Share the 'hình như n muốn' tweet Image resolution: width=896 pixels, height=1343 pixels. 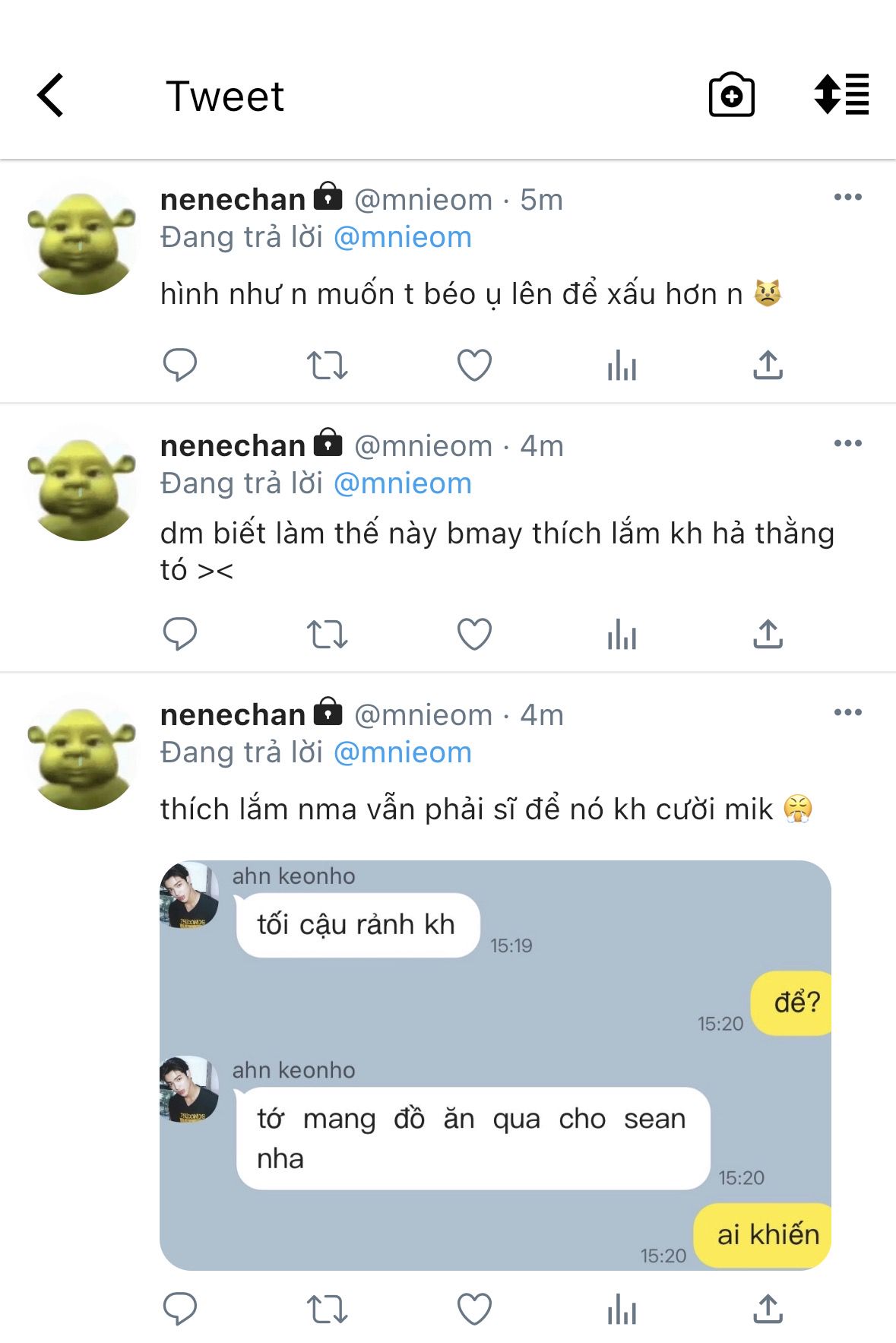(x=768, y=366)
